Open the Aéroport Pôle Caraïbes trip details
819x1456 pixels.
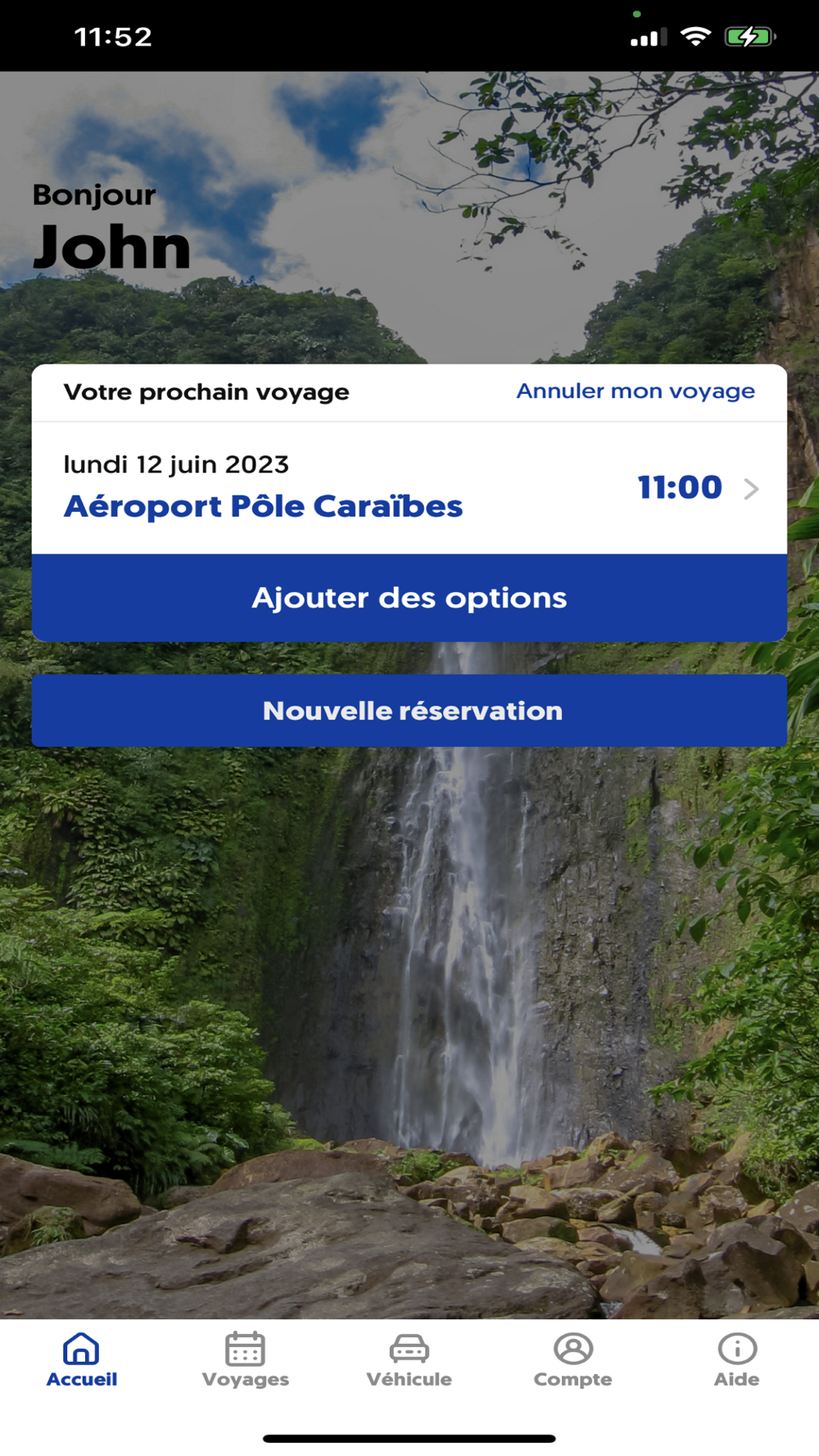[409, 488]
